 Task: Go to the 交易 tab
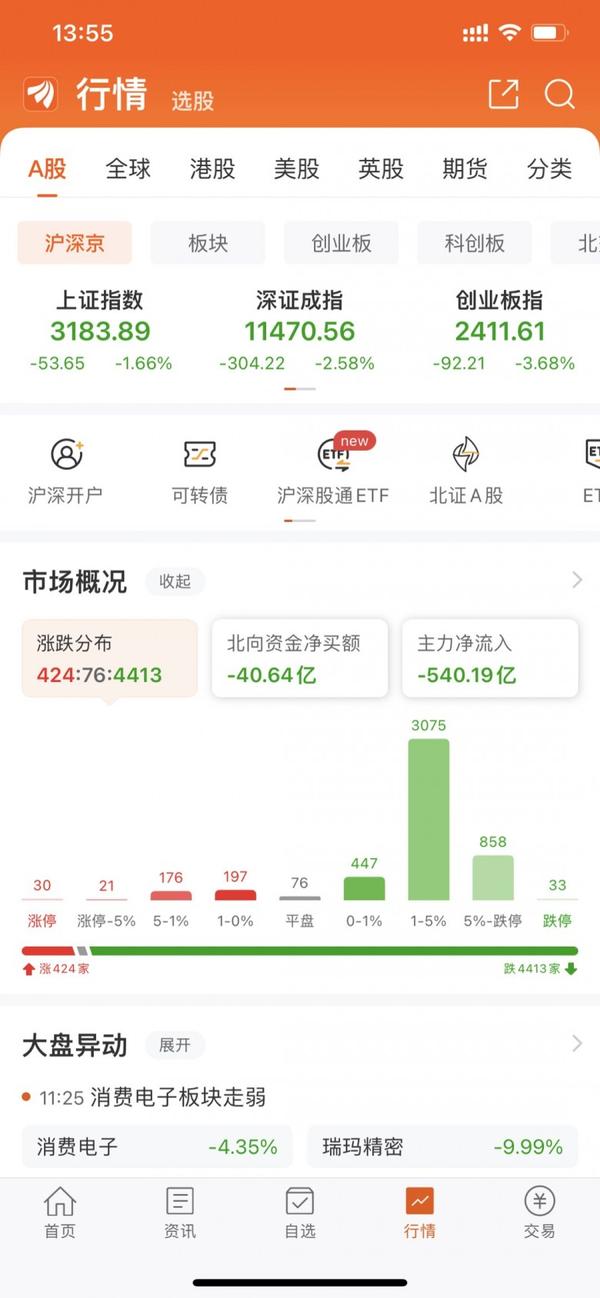click(x=539, y=1212)
